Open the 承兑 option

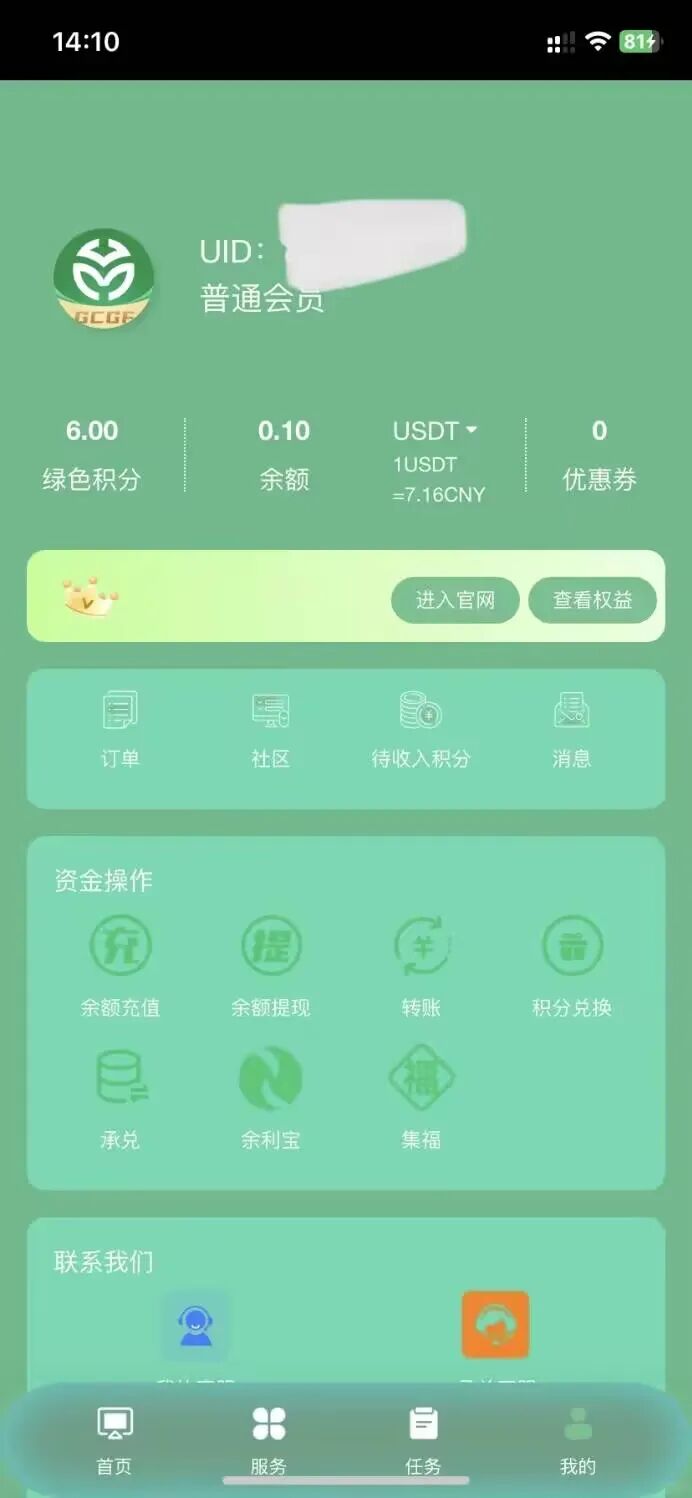(120, 1097)
